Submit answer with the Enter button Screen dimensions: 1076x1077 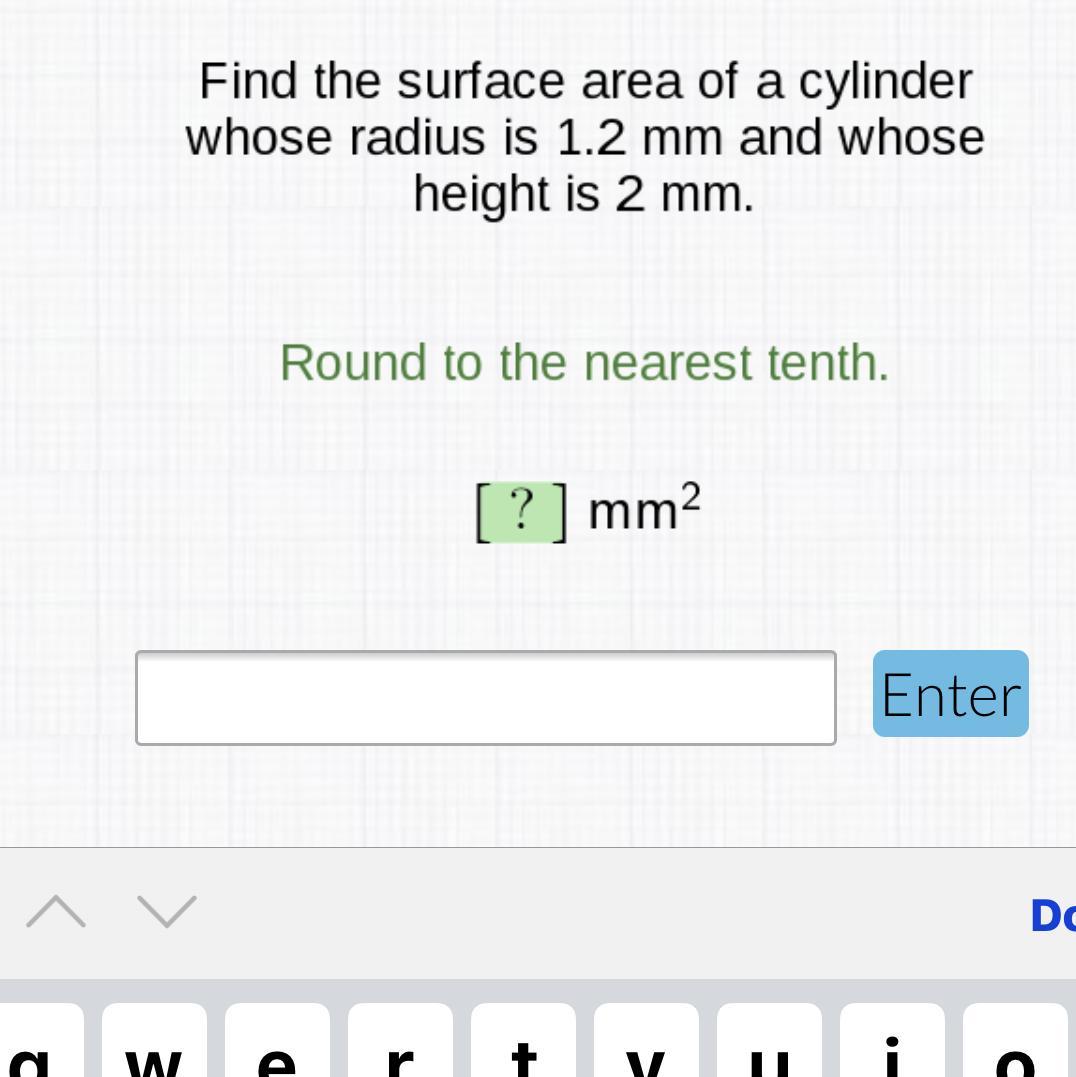click(950, 694)
